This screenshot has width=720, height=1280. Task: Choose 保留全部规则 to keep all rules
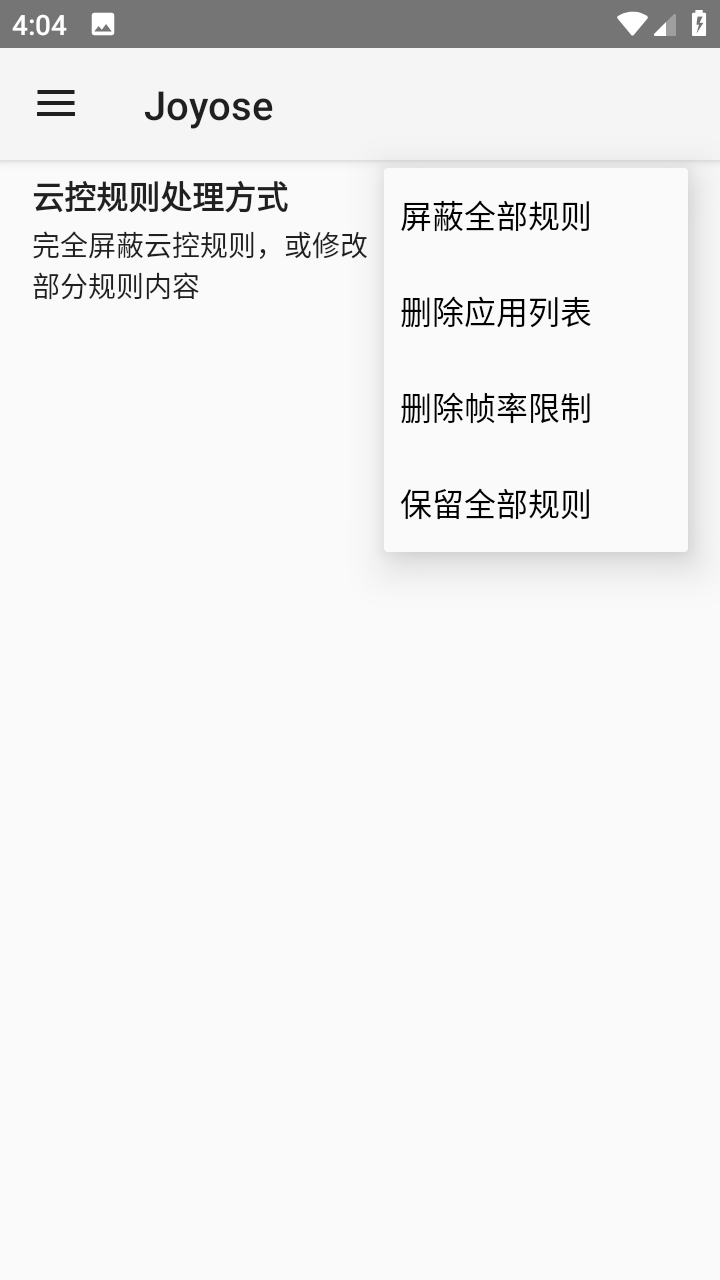click(495, 506)
